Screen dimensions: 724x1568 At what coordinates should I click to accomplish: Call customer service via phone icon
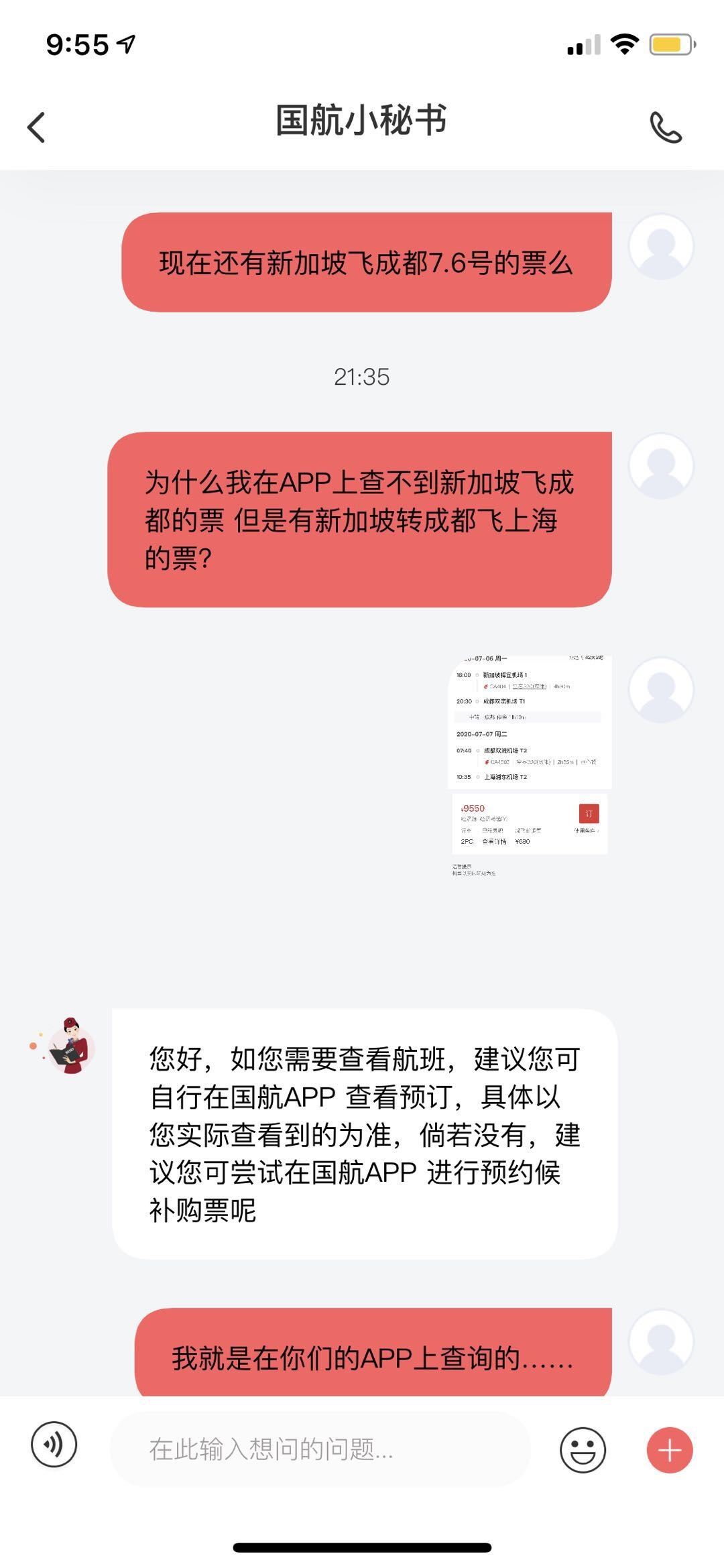pyautogui.click(x=665, y=127)
